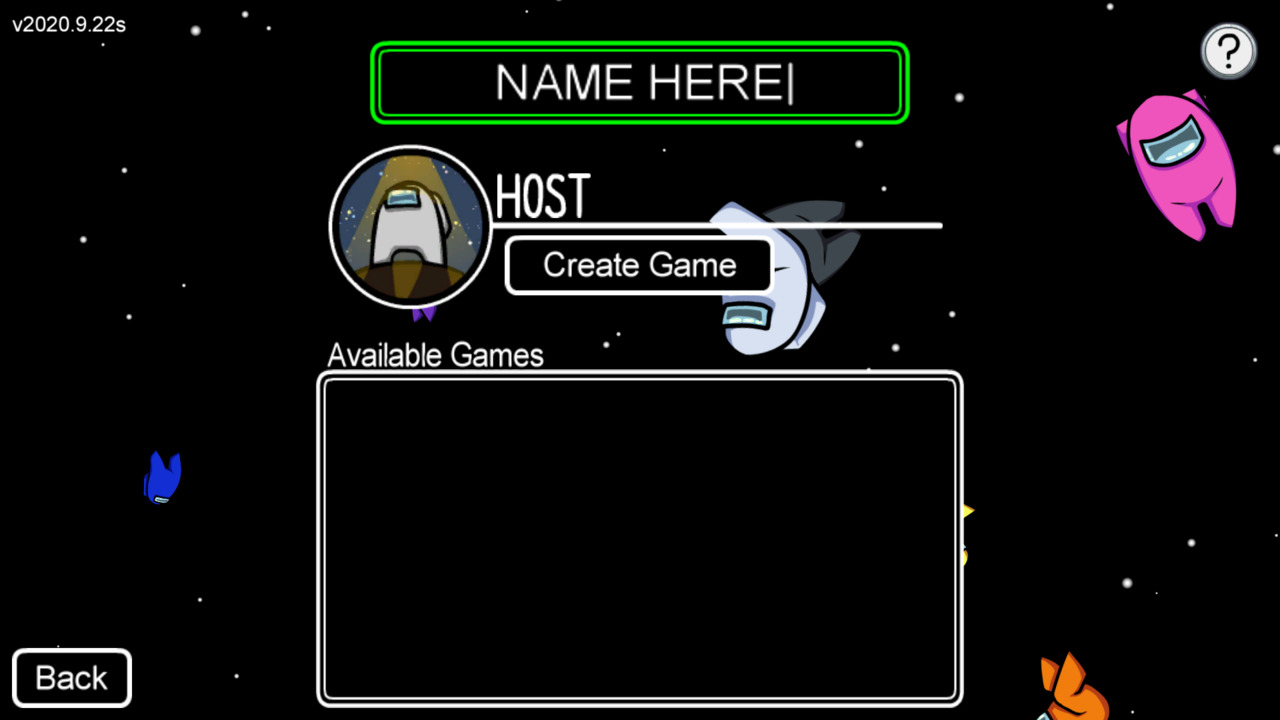Tap the NAME HERE text field
This screenshot has height=720, width=1280.
(640, 83)
